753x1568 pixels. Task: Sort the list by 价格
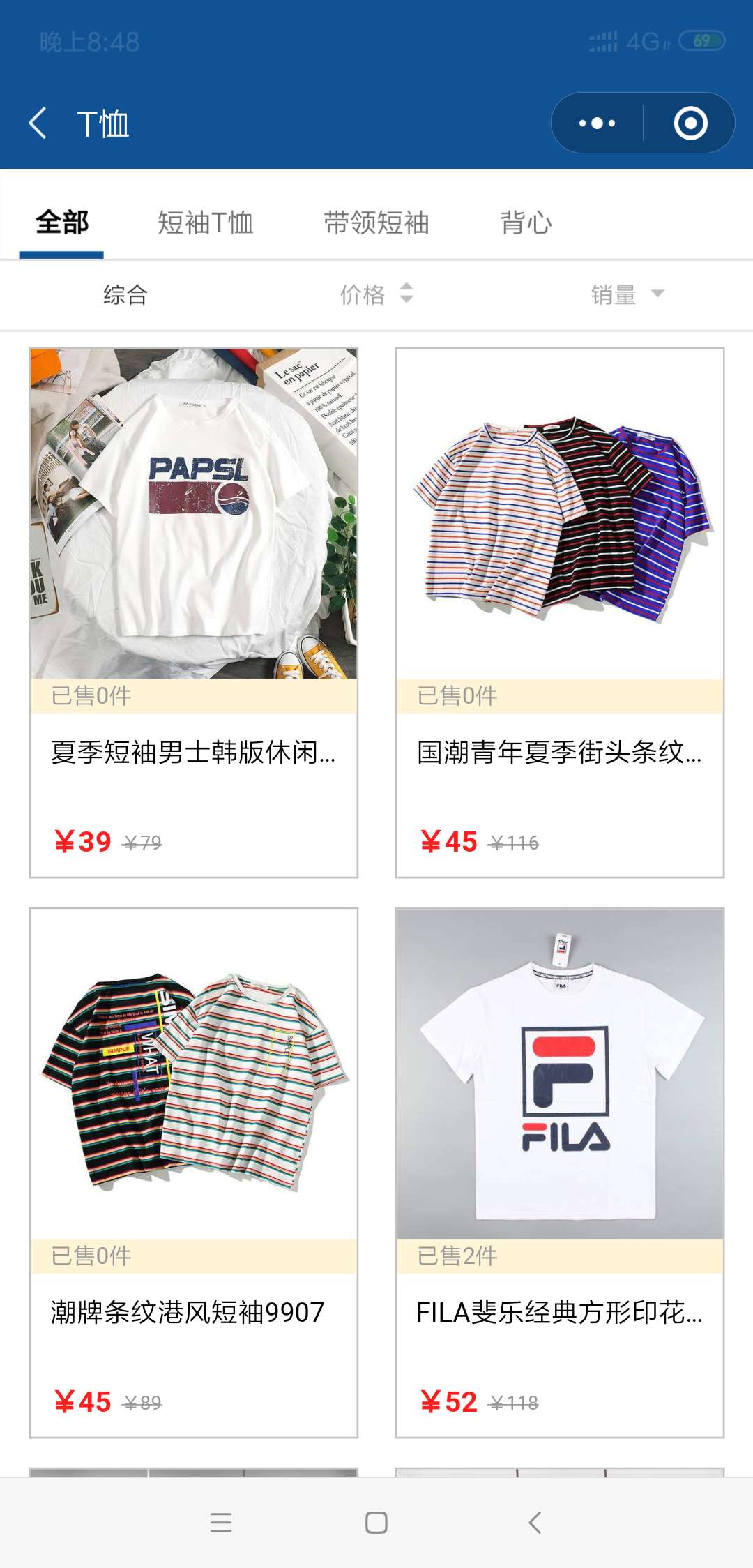pos(376,294)
